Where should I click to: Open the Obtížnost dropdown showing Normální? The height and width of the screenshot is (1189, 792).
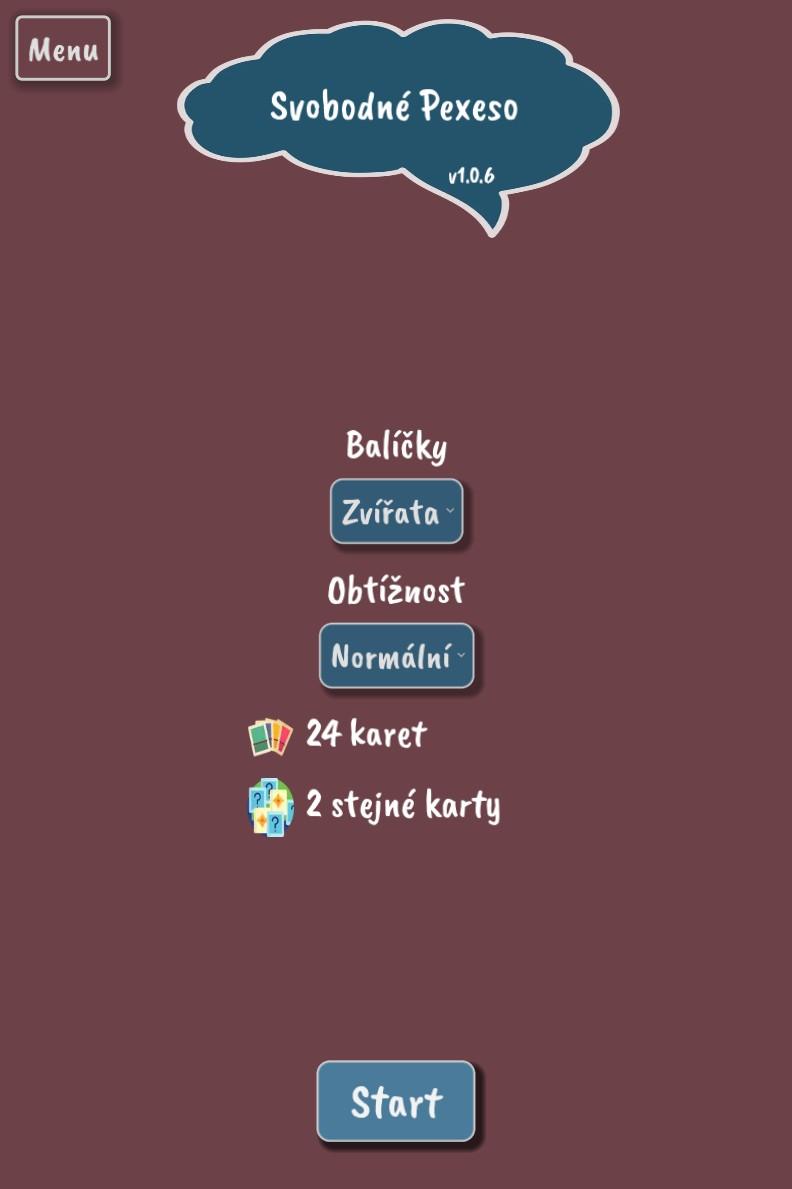[396, 656]
